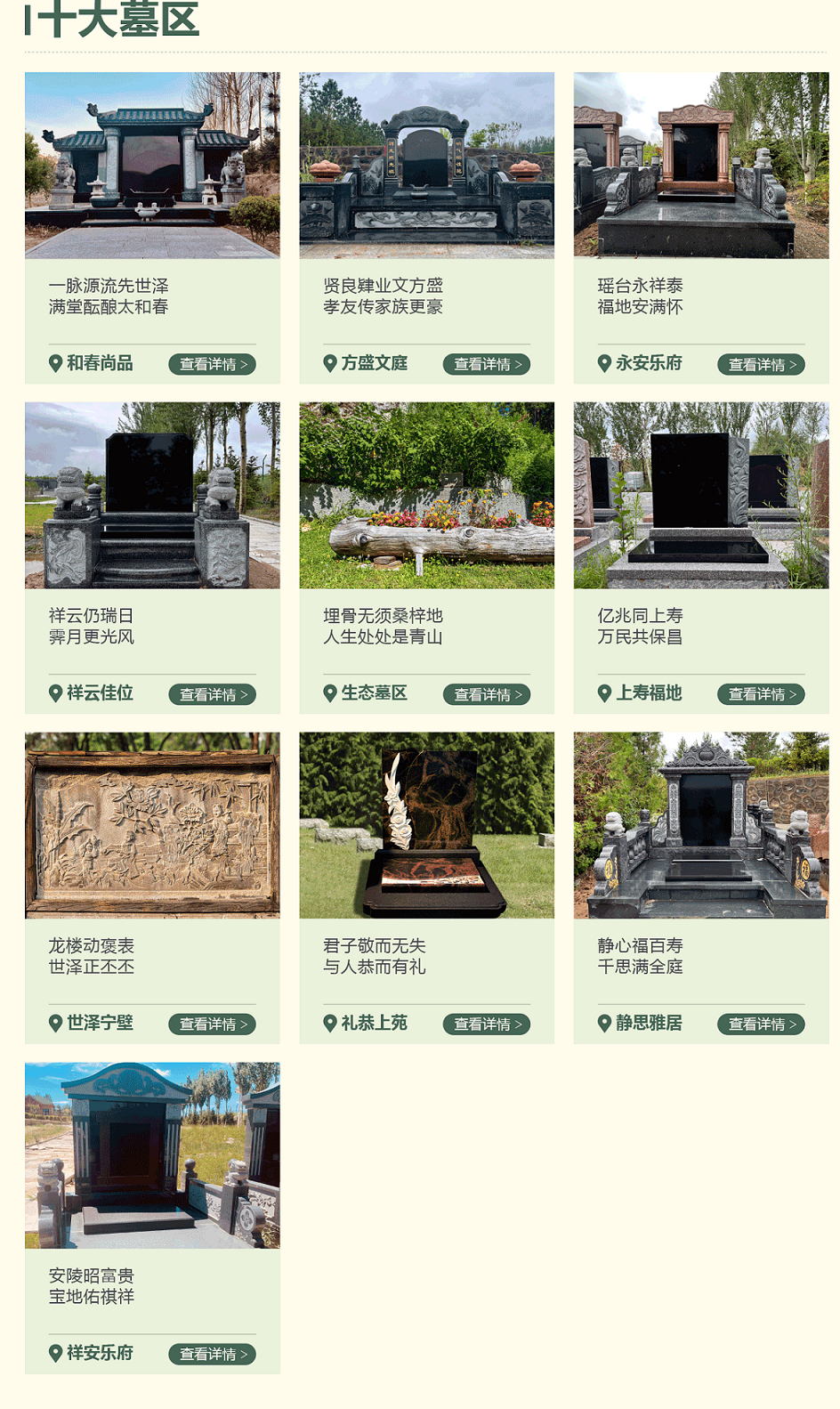Tap 查看详情 for 生态墓区
The width and height of the screenshot is (840, 1409).
(x=486, y=694)
